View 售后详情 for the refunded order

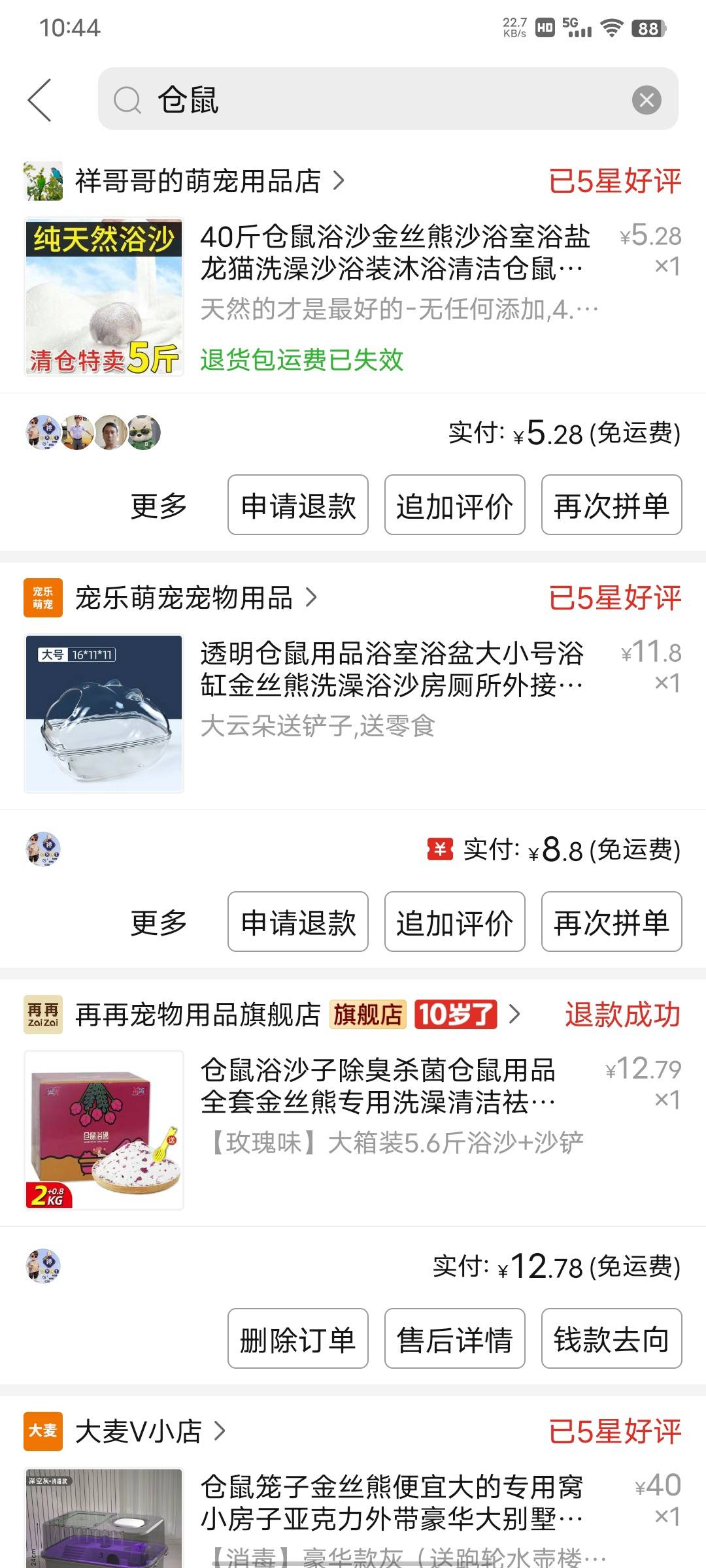coord(454,1339)
